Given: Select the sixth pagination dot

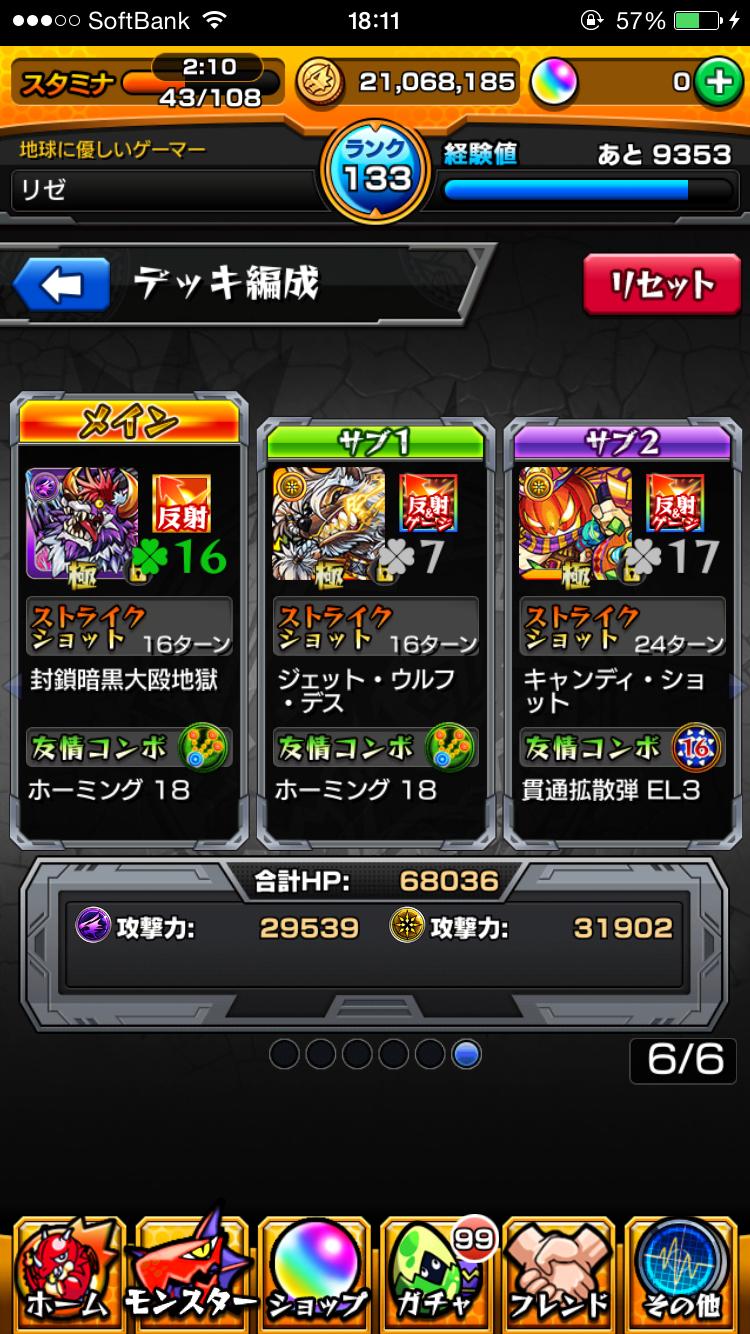Looking at the screenshot, I should click(x=466, y=1054).
